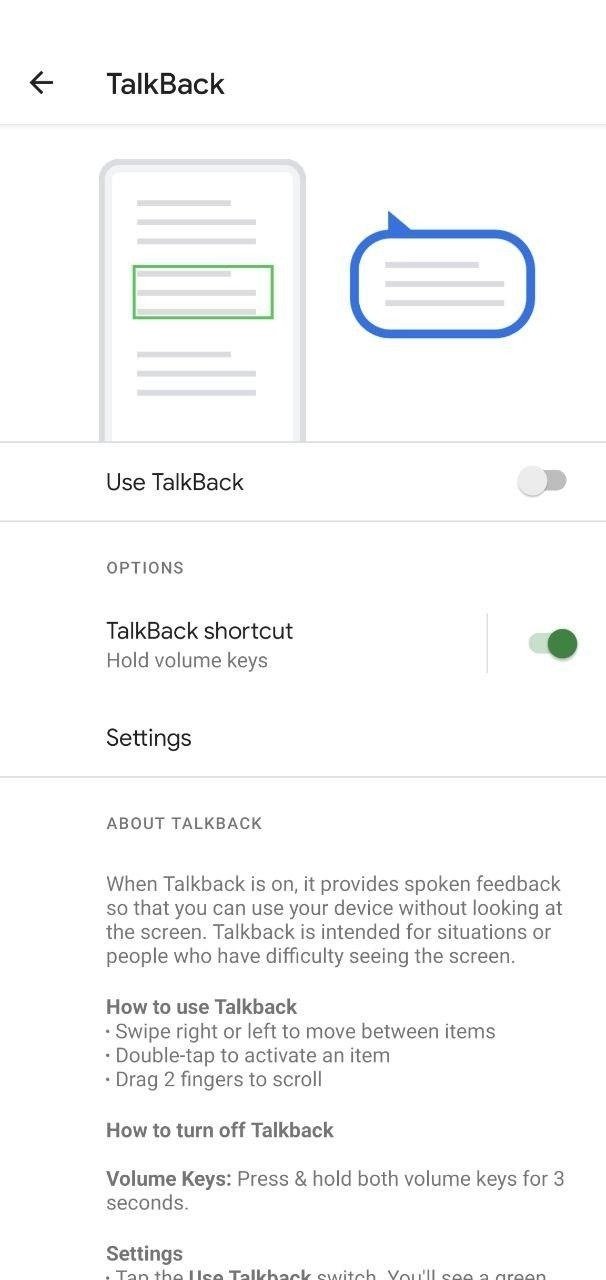
Task: Open the TalkBack shortcut row
Action: click(243, 643)
